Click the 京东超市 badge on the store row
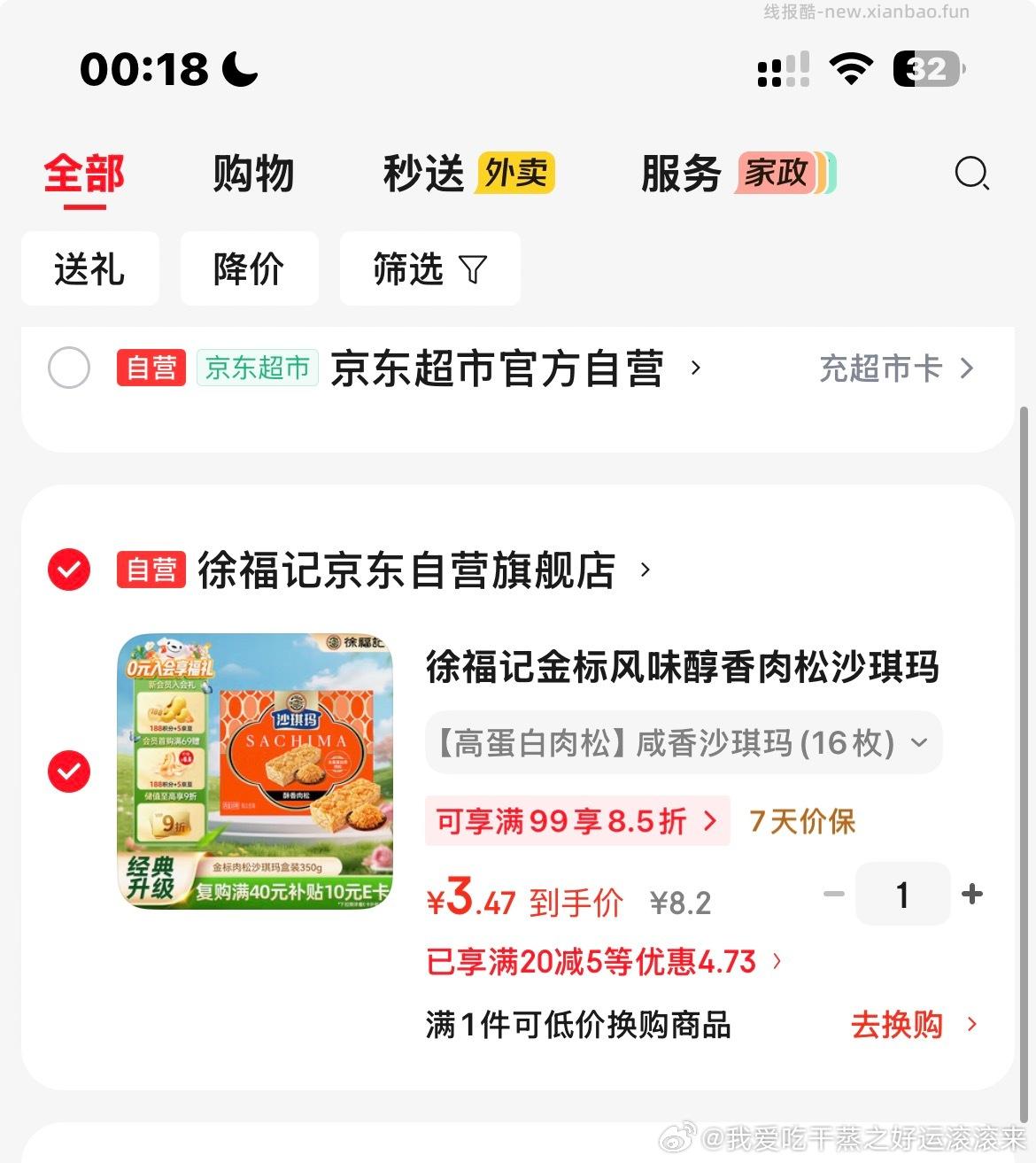This screenshot has height=1163, width=1036. click(257, 368)
